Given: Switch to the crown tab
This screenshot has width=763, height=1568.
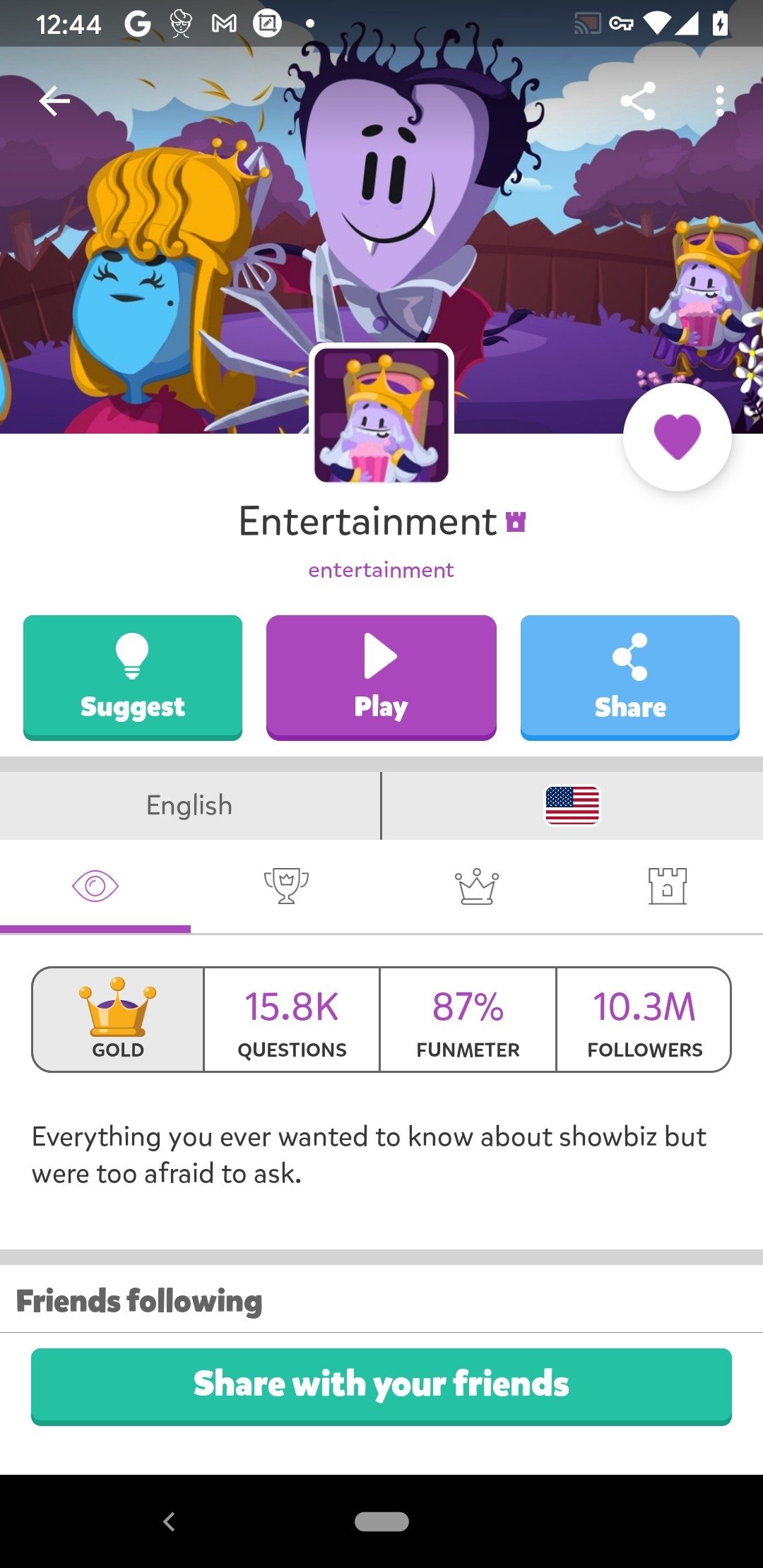Looking at the screenshot, I should pyautogui.click(x=477, y=886).
